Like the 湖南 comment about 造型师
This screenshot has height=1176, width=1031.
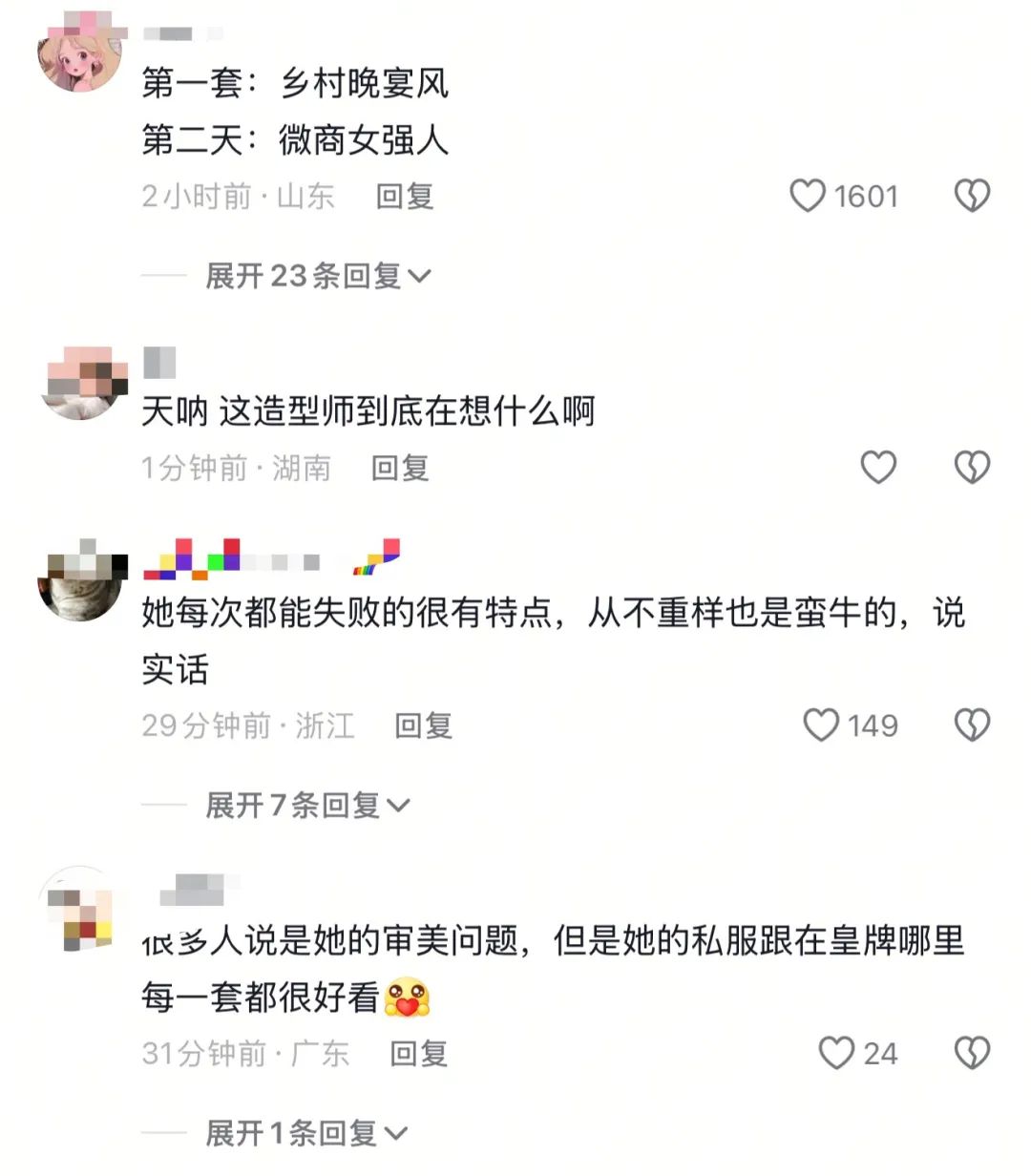coord(878,467)
